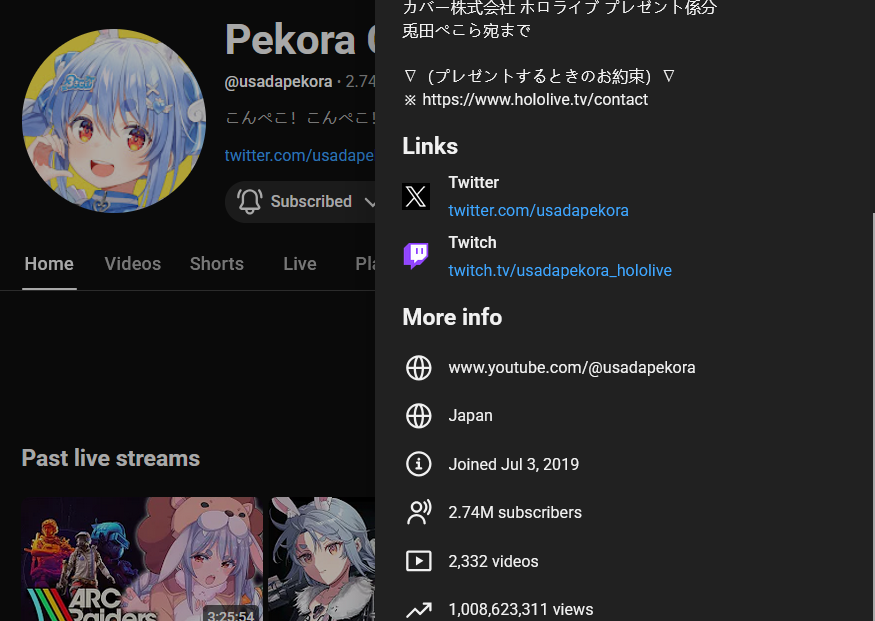The width and height of the screenshot is (875, 621).
Task: Select the Home tab
Action: pos(49,263)
